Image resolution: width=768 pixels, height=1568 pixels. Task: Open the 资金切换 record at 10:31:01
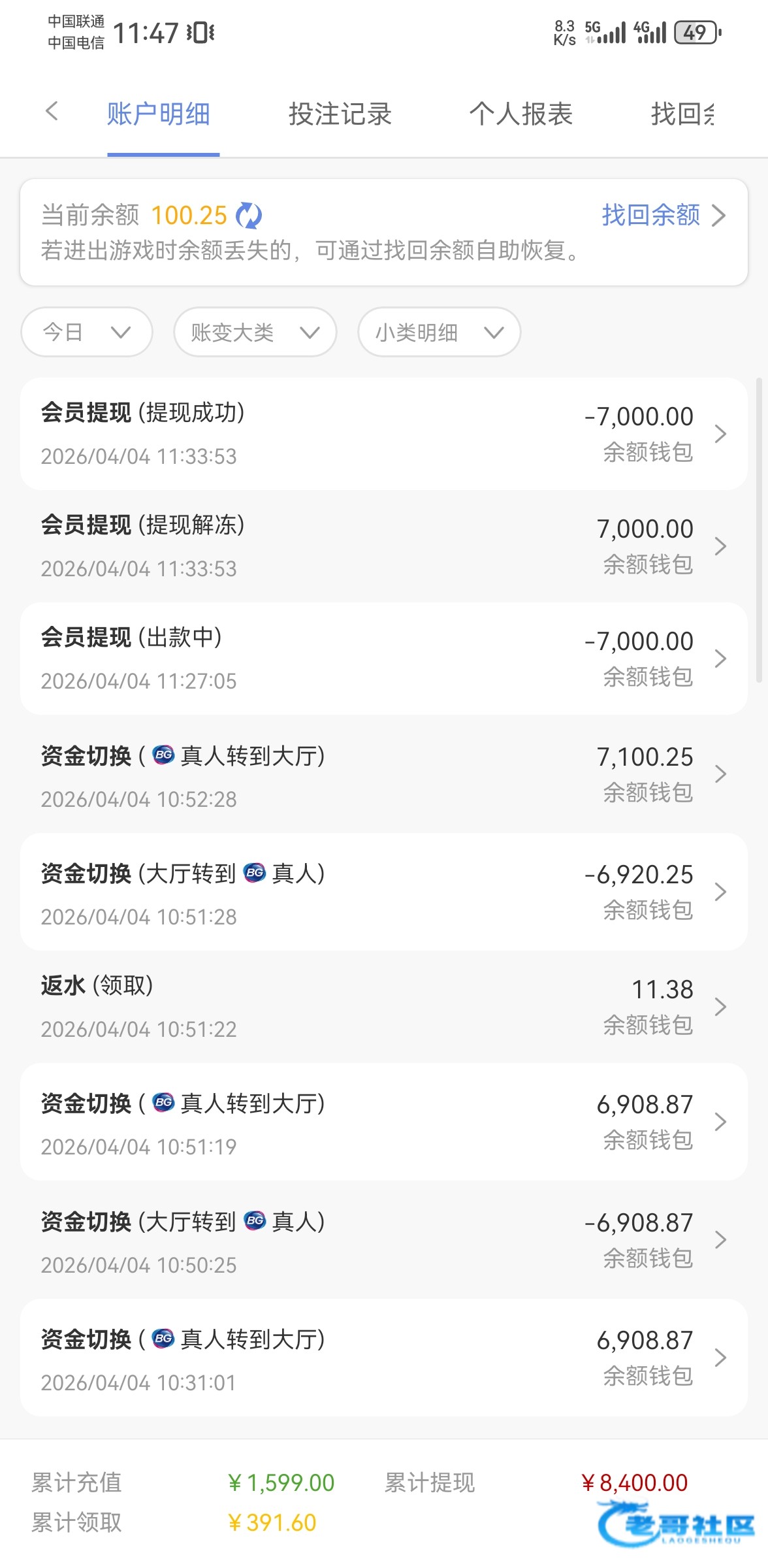point(383,1358)
